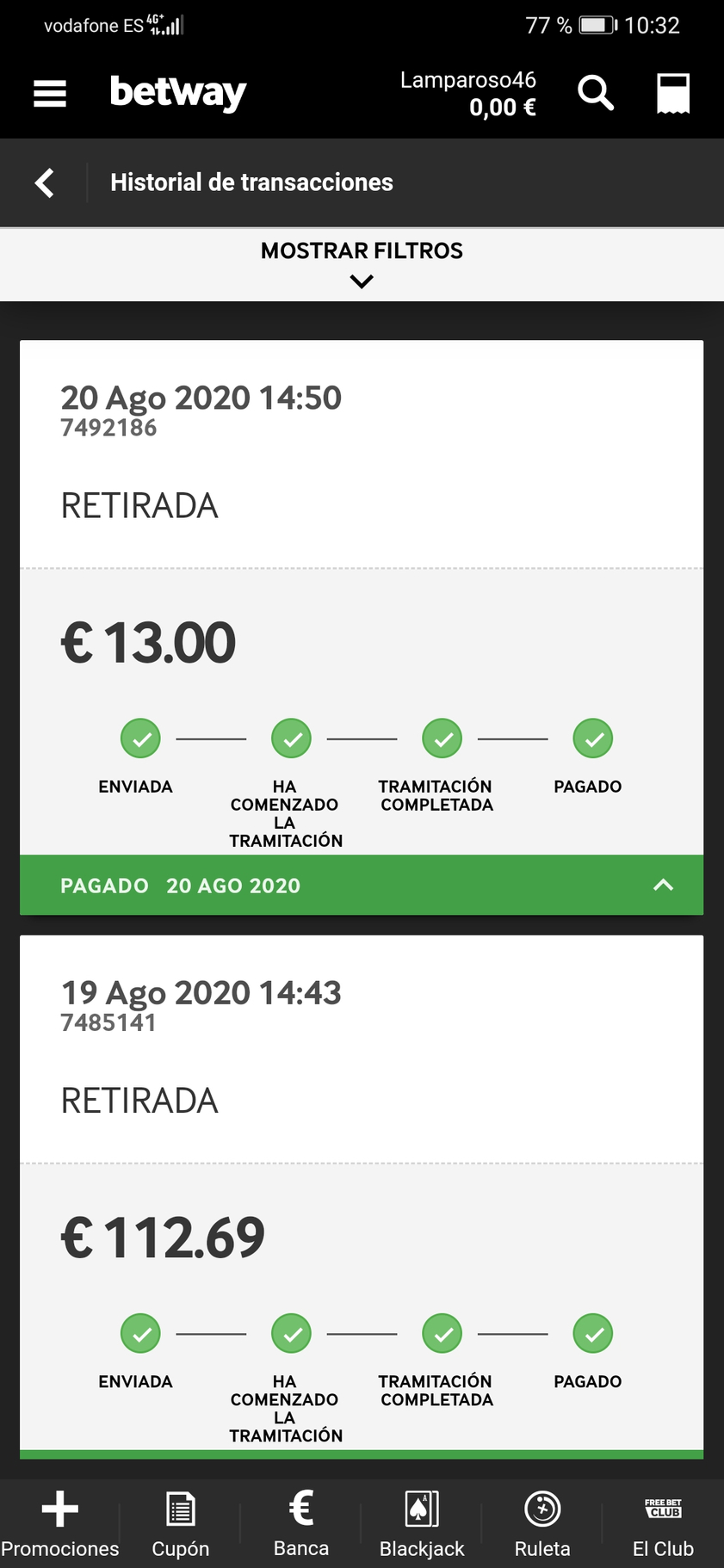Collapse the PAGADO 20 AGO 2020 bar
This screenshot has height=1568, width=724.
(x=362, y=885)
